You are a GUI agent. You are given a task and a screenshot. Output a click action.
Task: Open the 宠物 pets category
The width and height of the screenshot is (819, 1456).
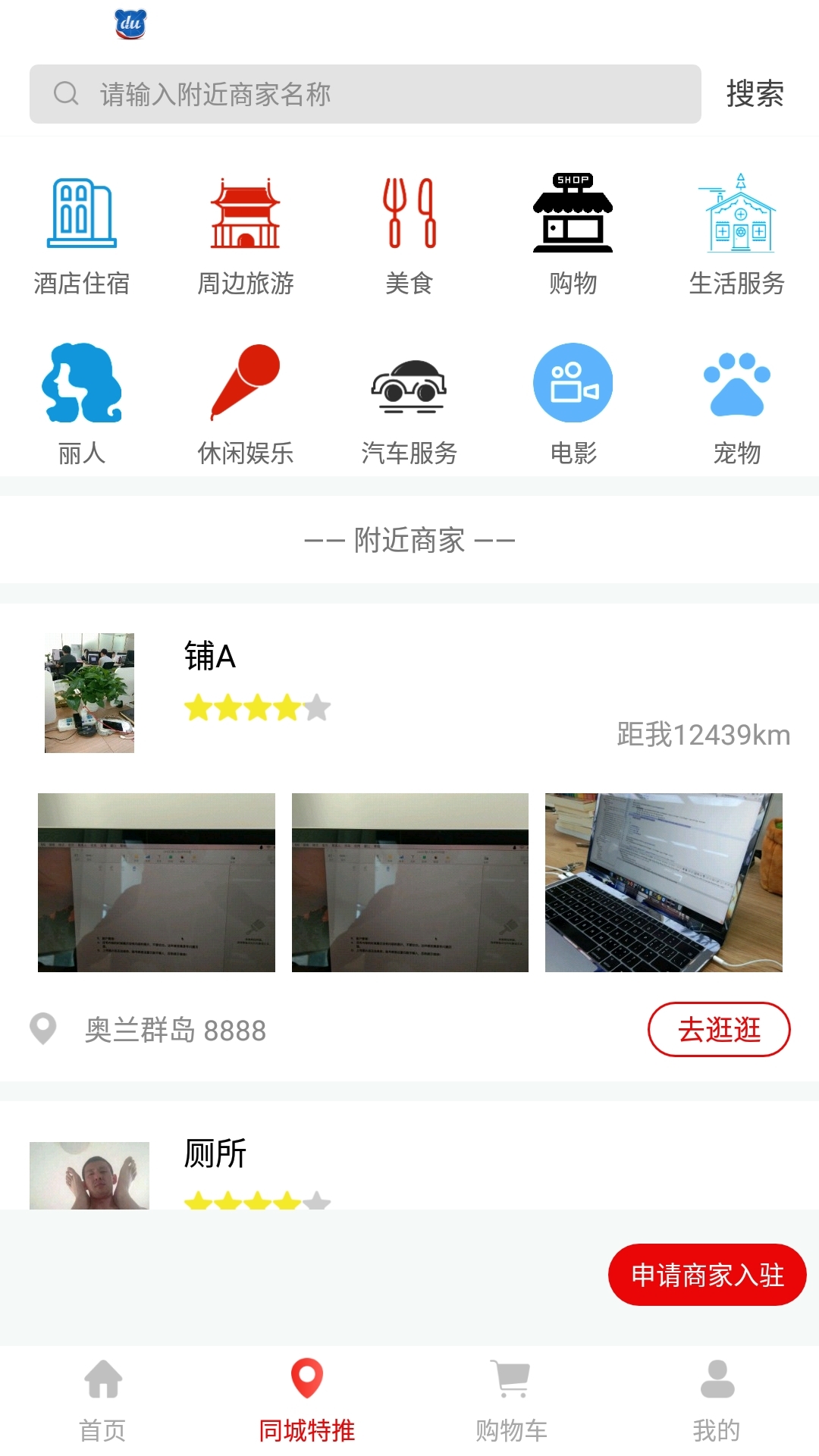click(736, 403)
